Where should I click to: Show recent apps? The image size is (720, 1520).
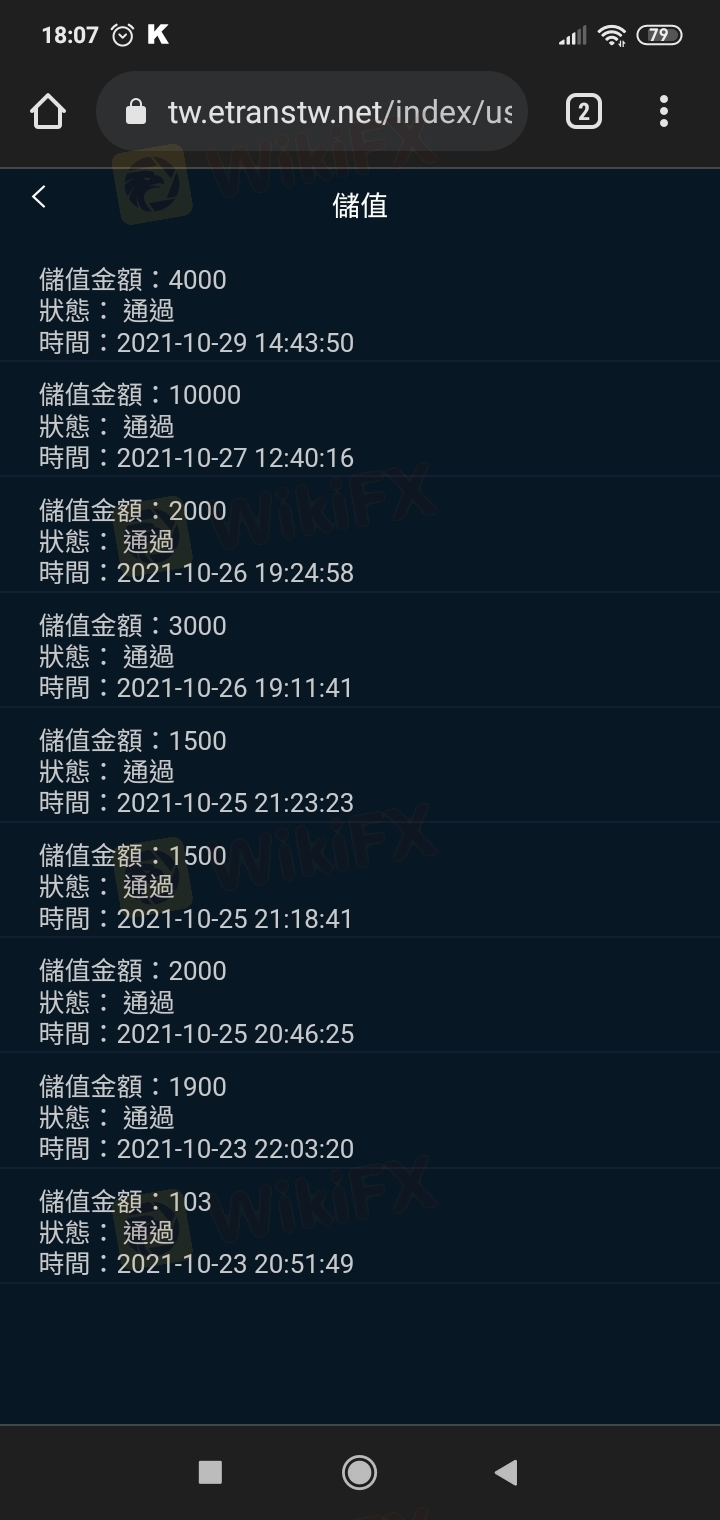pos(210,1472)
